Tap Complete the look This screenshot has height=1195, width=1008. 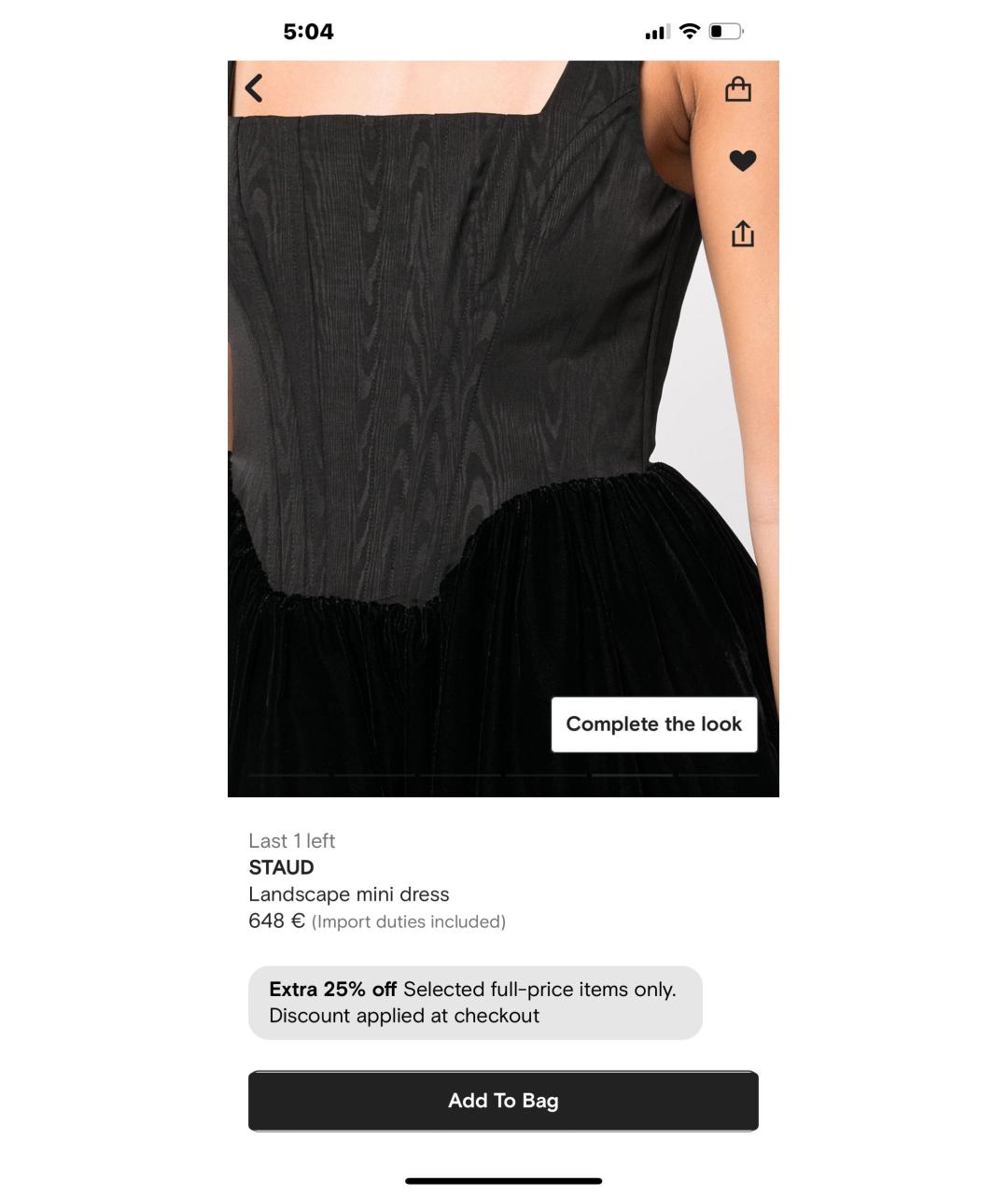[x=653, y=724]
